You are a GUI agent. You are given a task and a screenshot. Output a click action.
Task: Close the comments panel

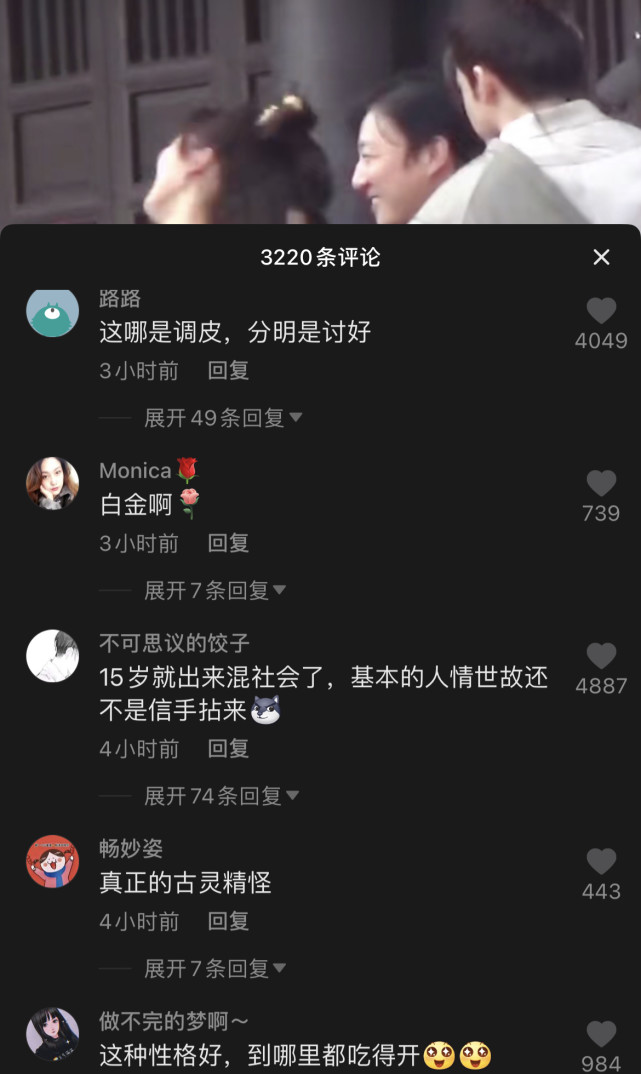tap(601, 257)
